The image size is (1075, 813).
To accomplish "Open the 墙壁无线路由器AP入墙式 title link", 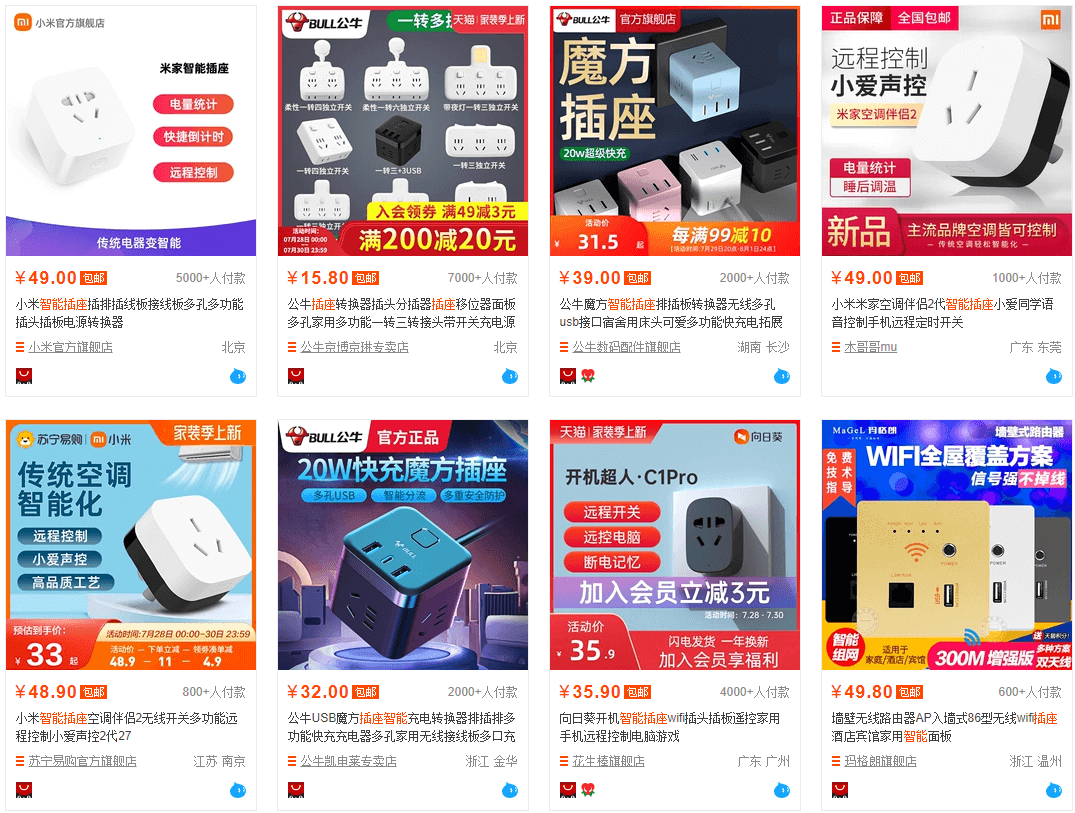I will pyautogui.click(x=944, y=727).
